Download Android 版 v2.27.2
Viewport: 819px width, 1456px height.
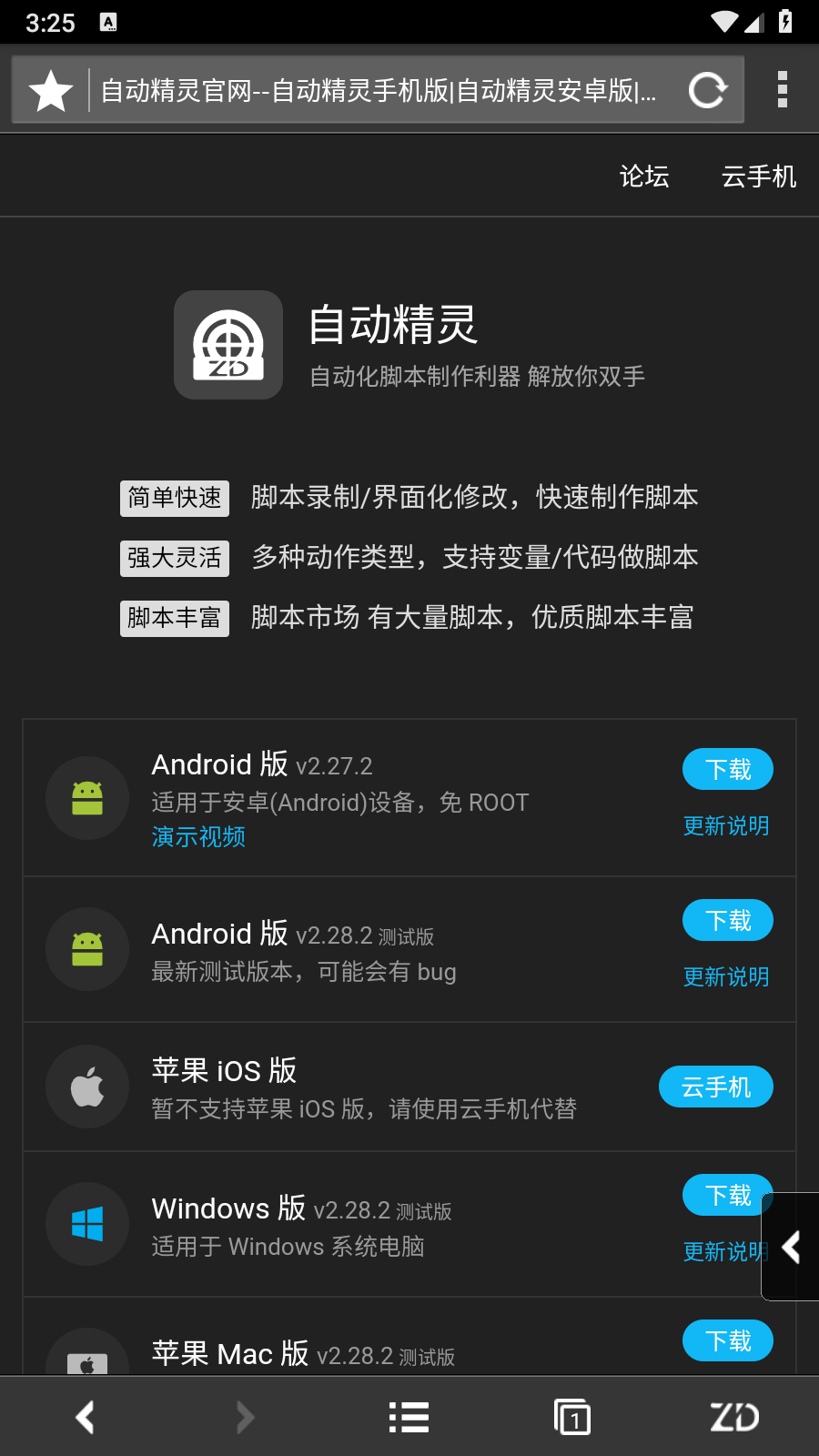(x=727, y=769)
